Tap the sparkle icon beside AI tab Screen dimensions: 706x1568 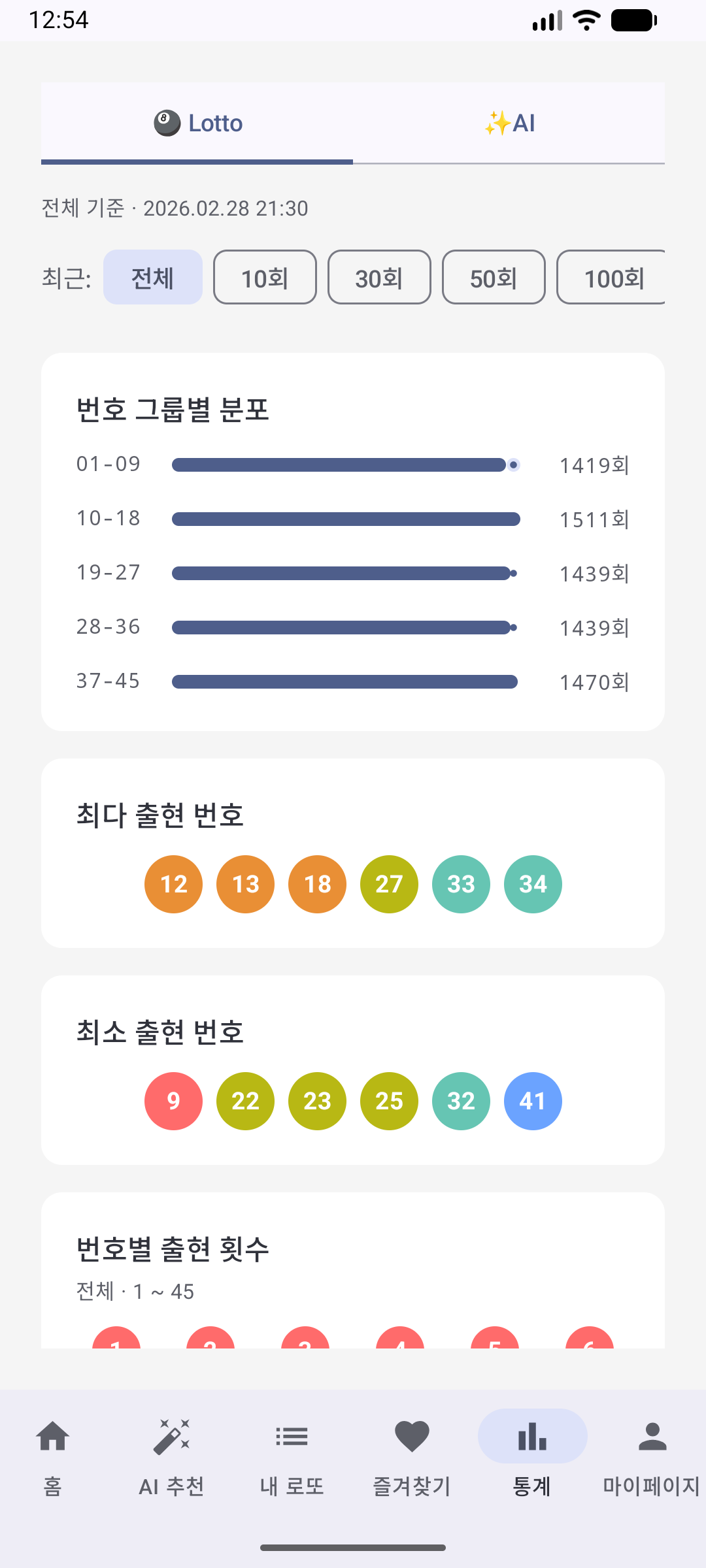497,122
